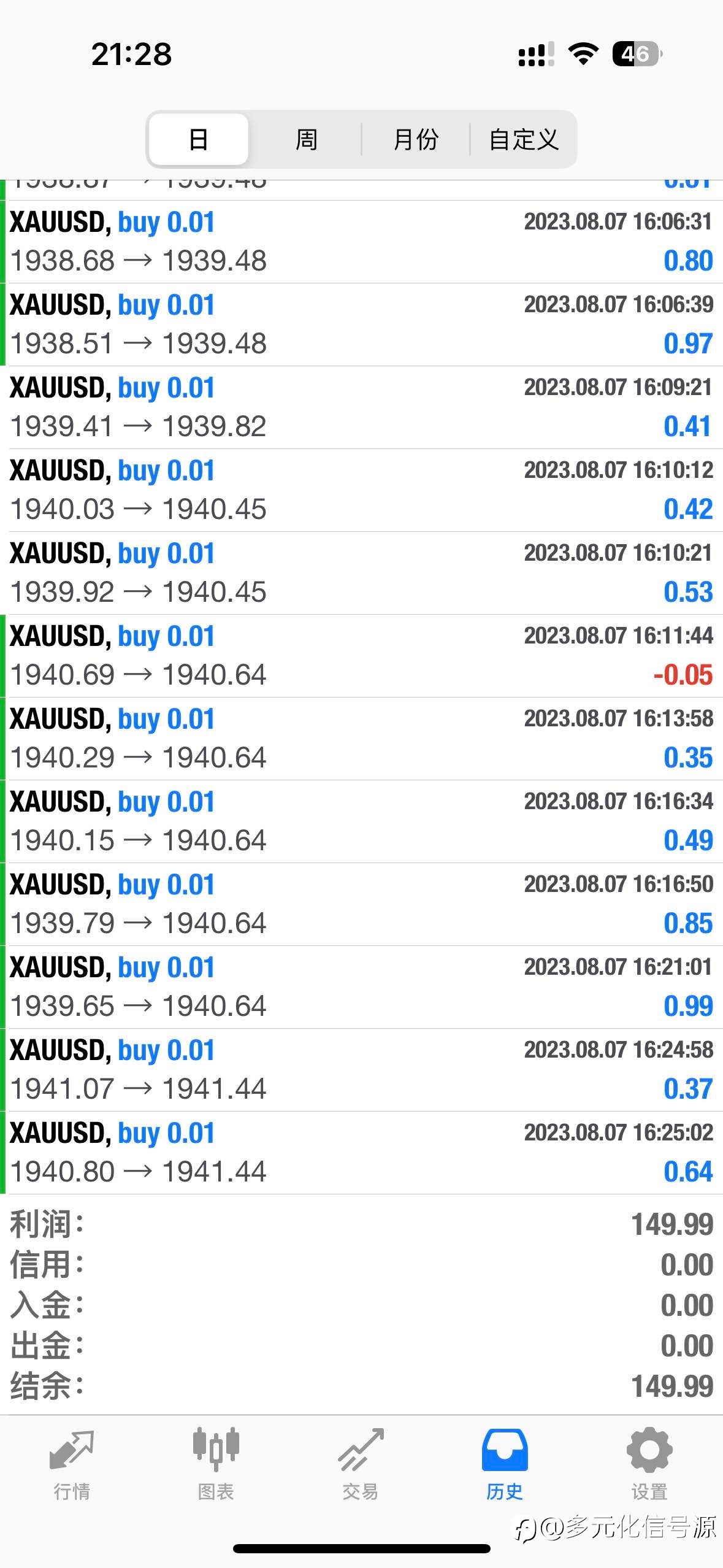Show details of the 16:16:50 trade

tap(361, 904)
